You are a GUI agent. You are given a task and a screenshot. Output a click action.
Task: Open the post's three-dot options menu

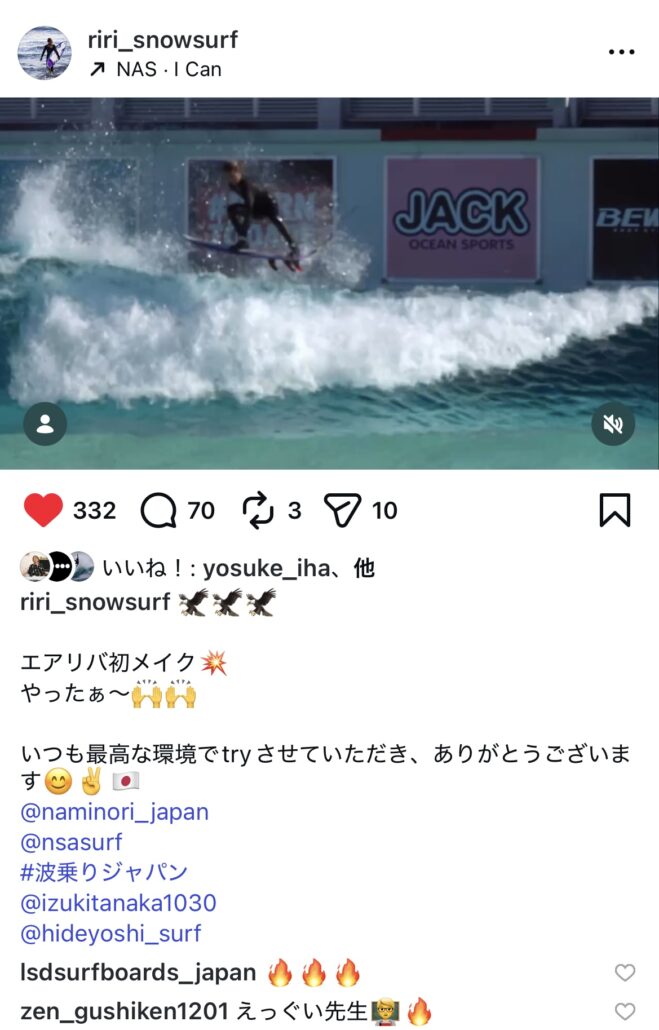point(621,52)
